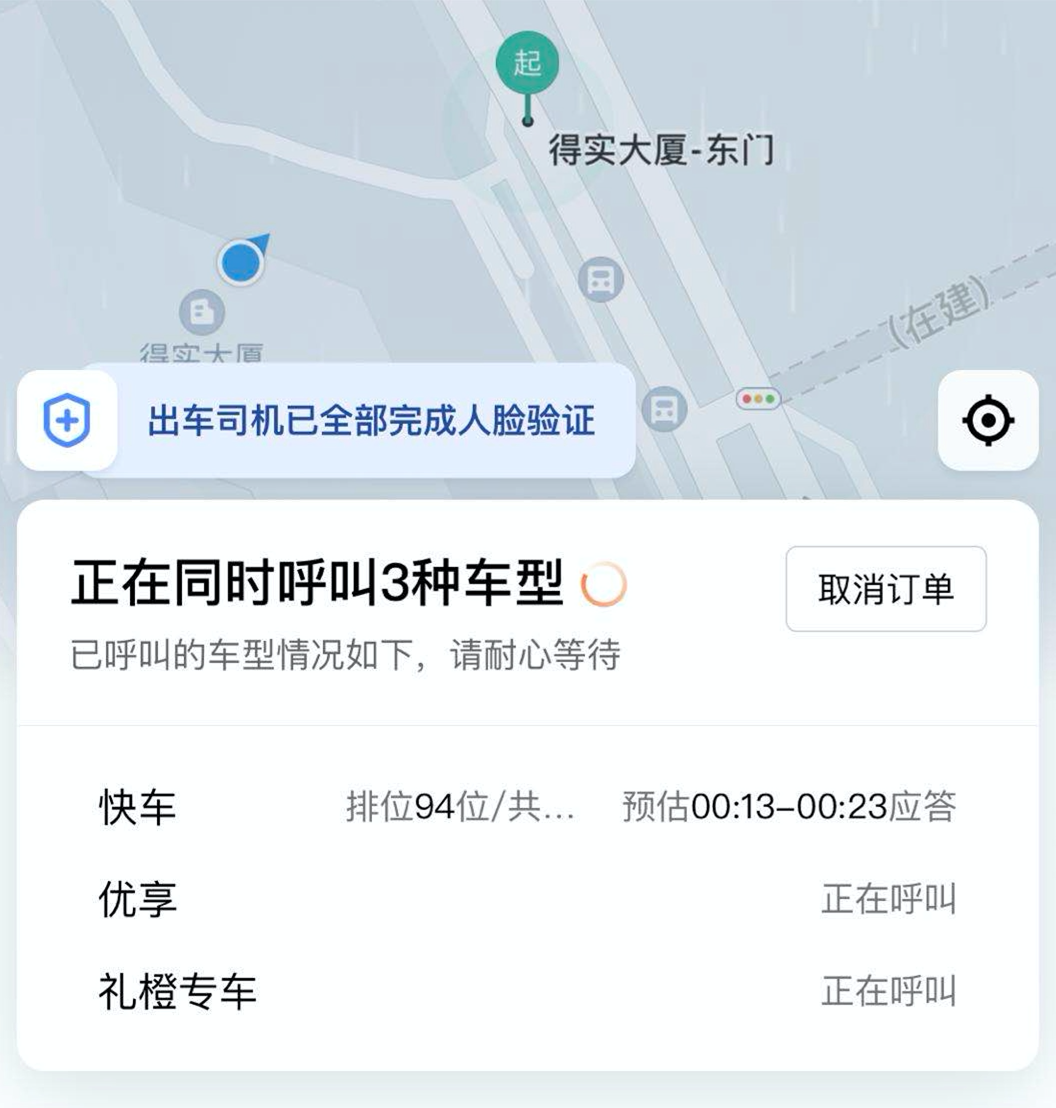Open the driver face verification notice
This screenshot has height=1108, width=1056.
[x=371, y=420]
